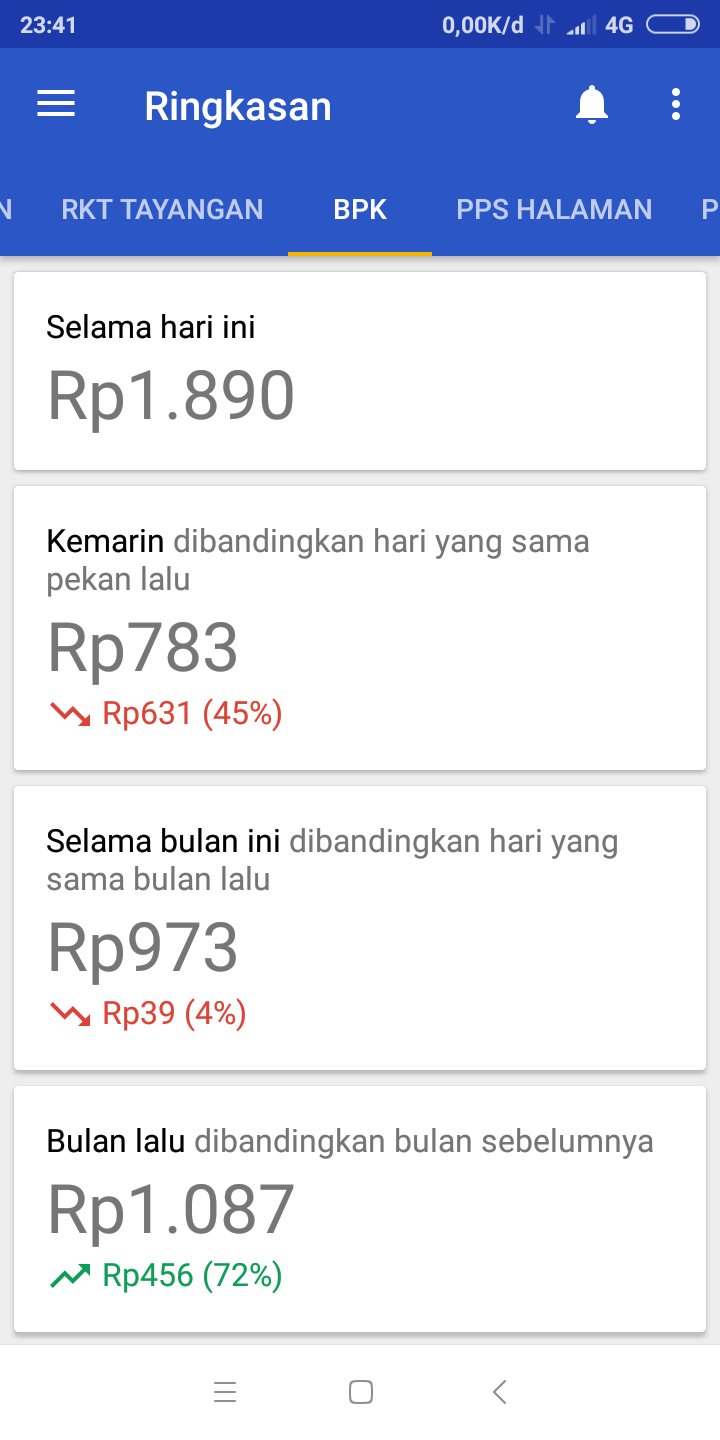Tap the Home navigation button

point(361,1391)
